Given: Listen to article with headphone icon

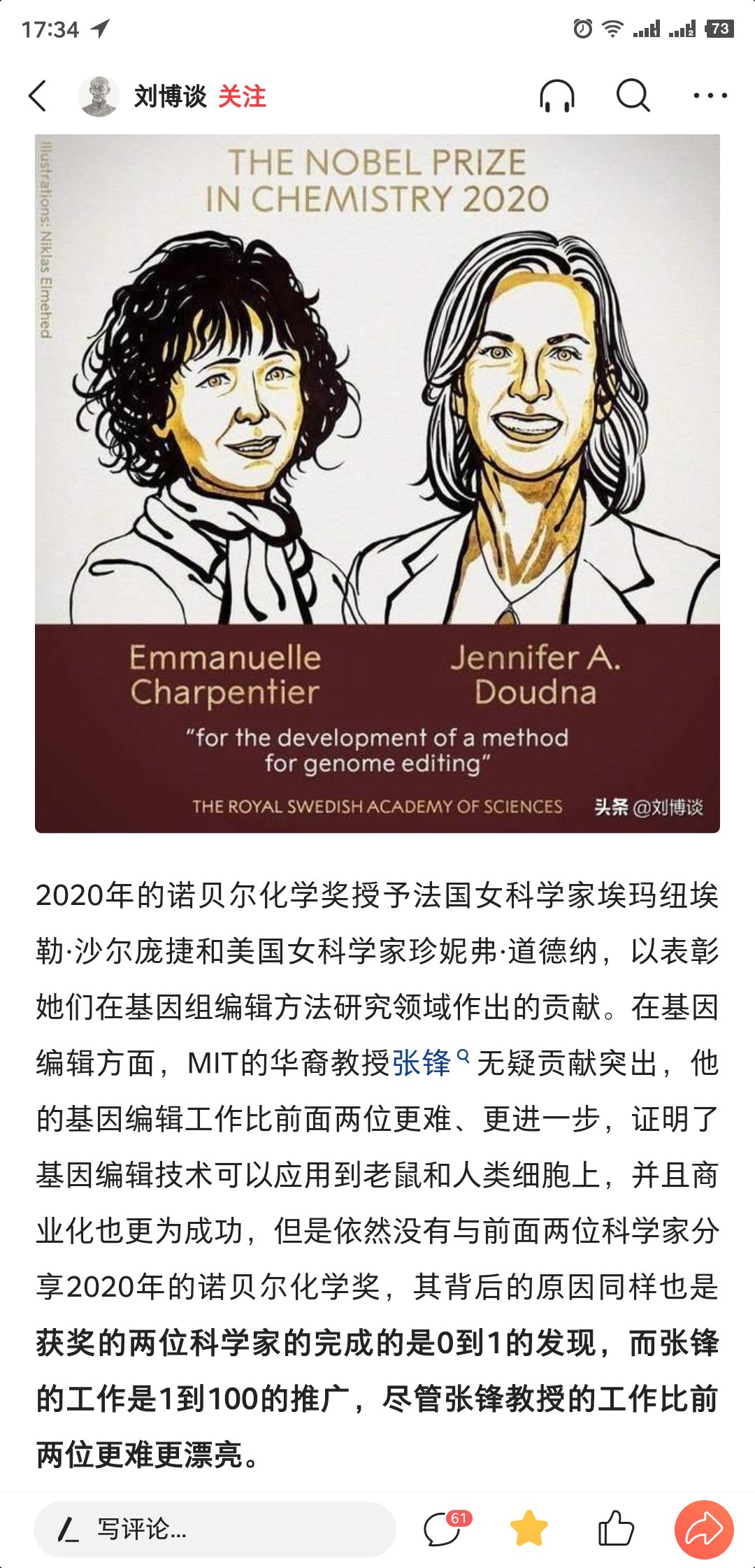Looking at the screenshot, I should point(557,96).
